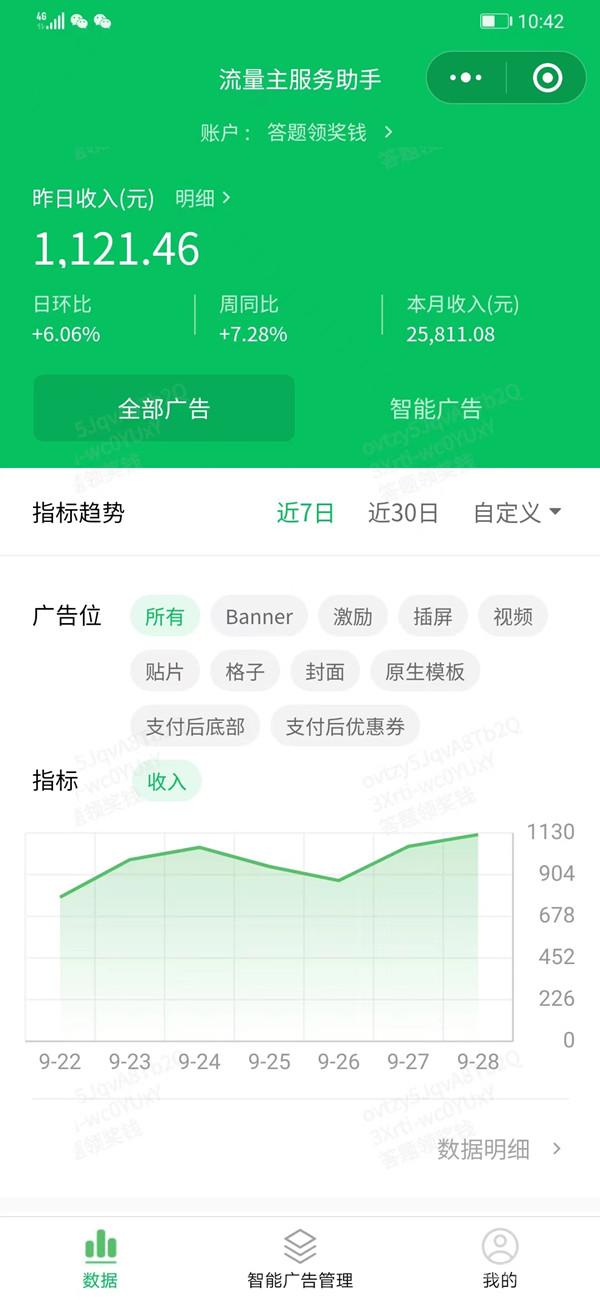Filter by Banner ad slot

pyautogui.click(x=259, y=616)
